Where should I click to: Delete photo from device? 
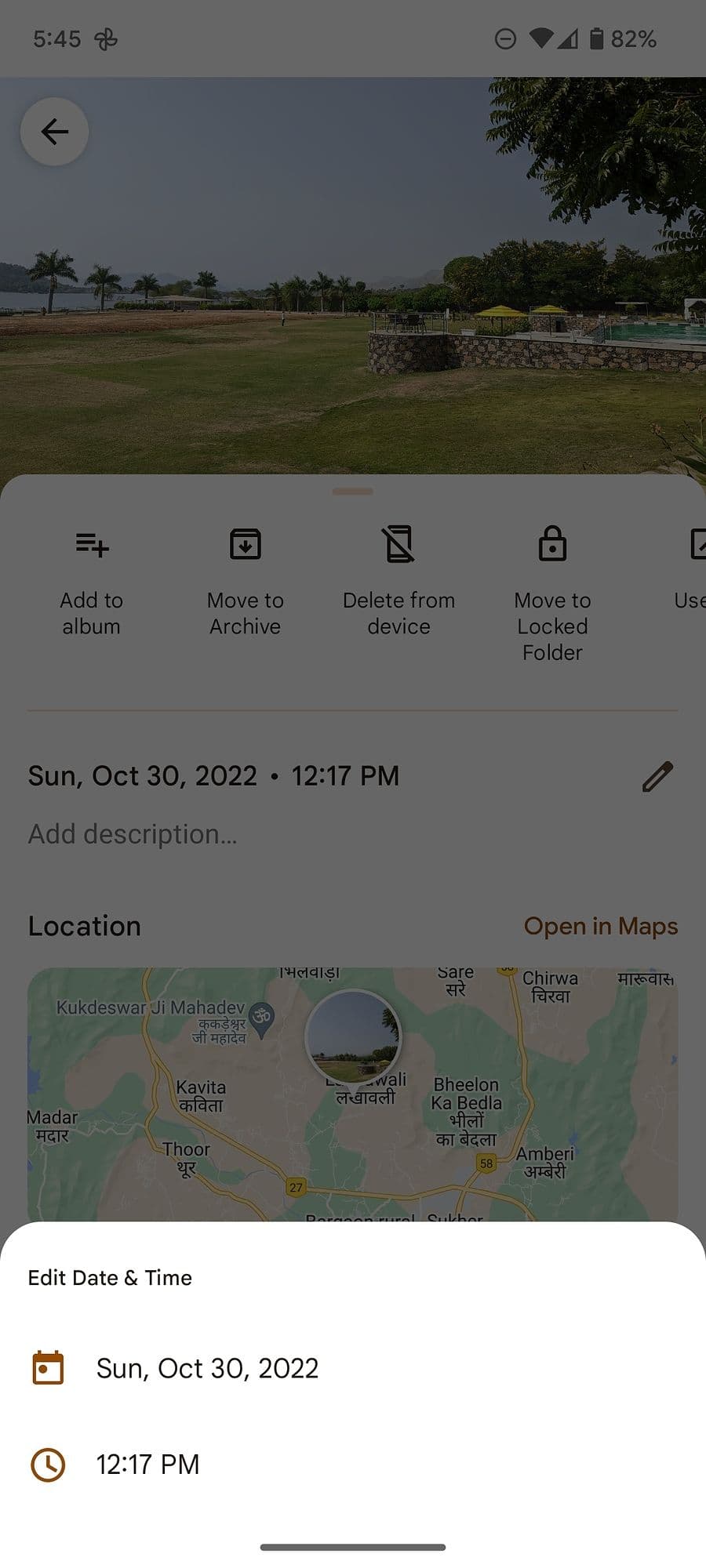pyautogui.click(x=398, y=580)
